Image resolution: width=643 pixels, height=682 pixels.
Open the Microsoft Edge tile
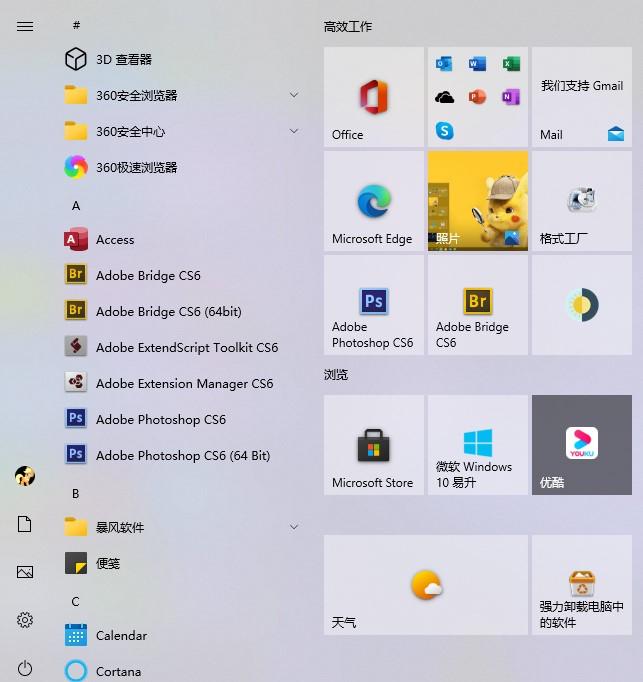tap(374, 201)
